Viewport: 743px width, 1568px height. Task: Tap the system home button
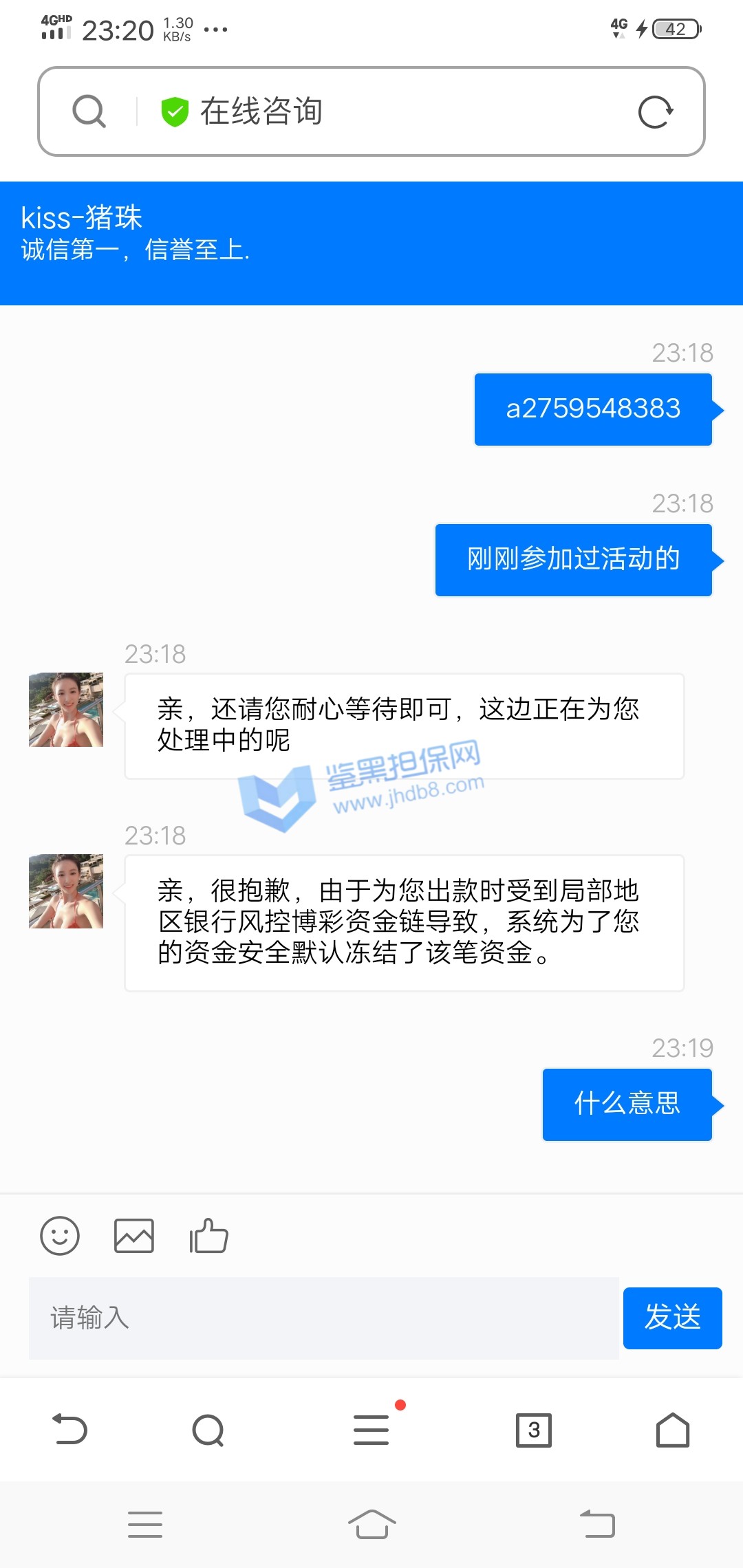(x=371, y=1524)
